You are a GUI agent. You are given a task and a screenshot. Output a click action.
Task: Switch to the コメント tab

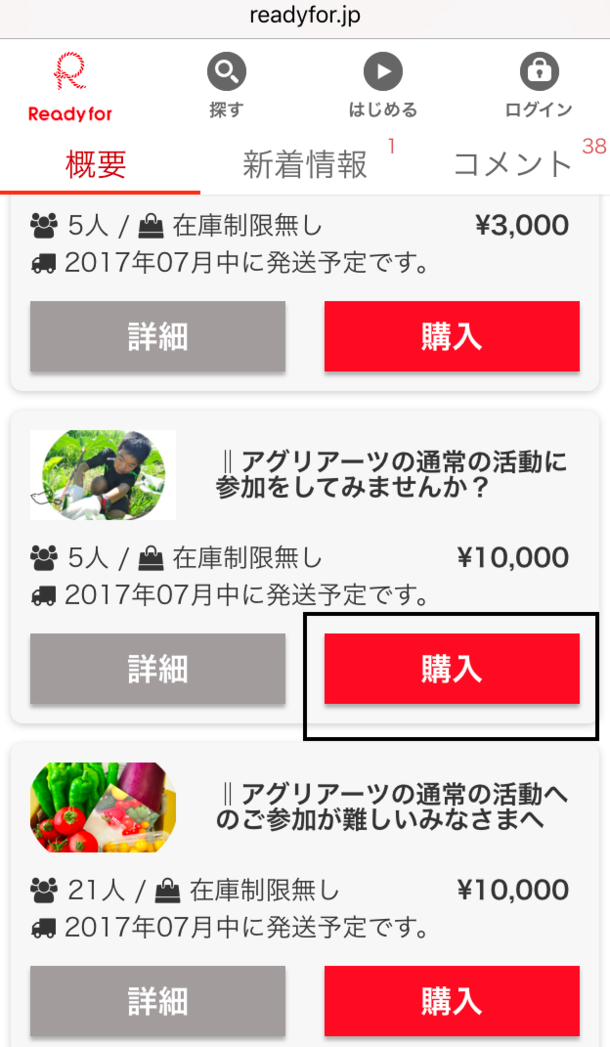(x=512, y=164)
